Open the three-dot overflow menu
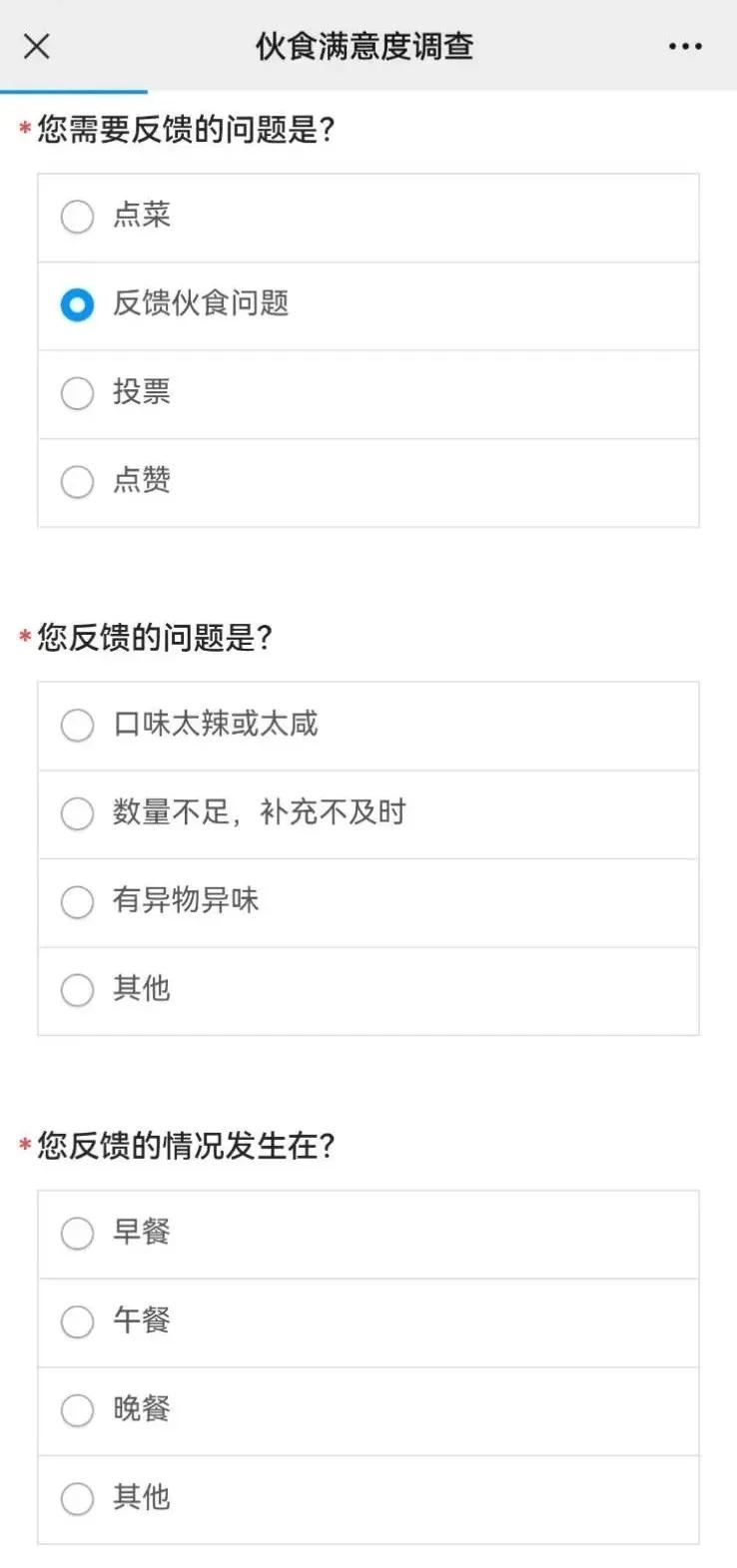This screenshot has width=737, height=1568. pyautogui.click(x=685, y=46)
